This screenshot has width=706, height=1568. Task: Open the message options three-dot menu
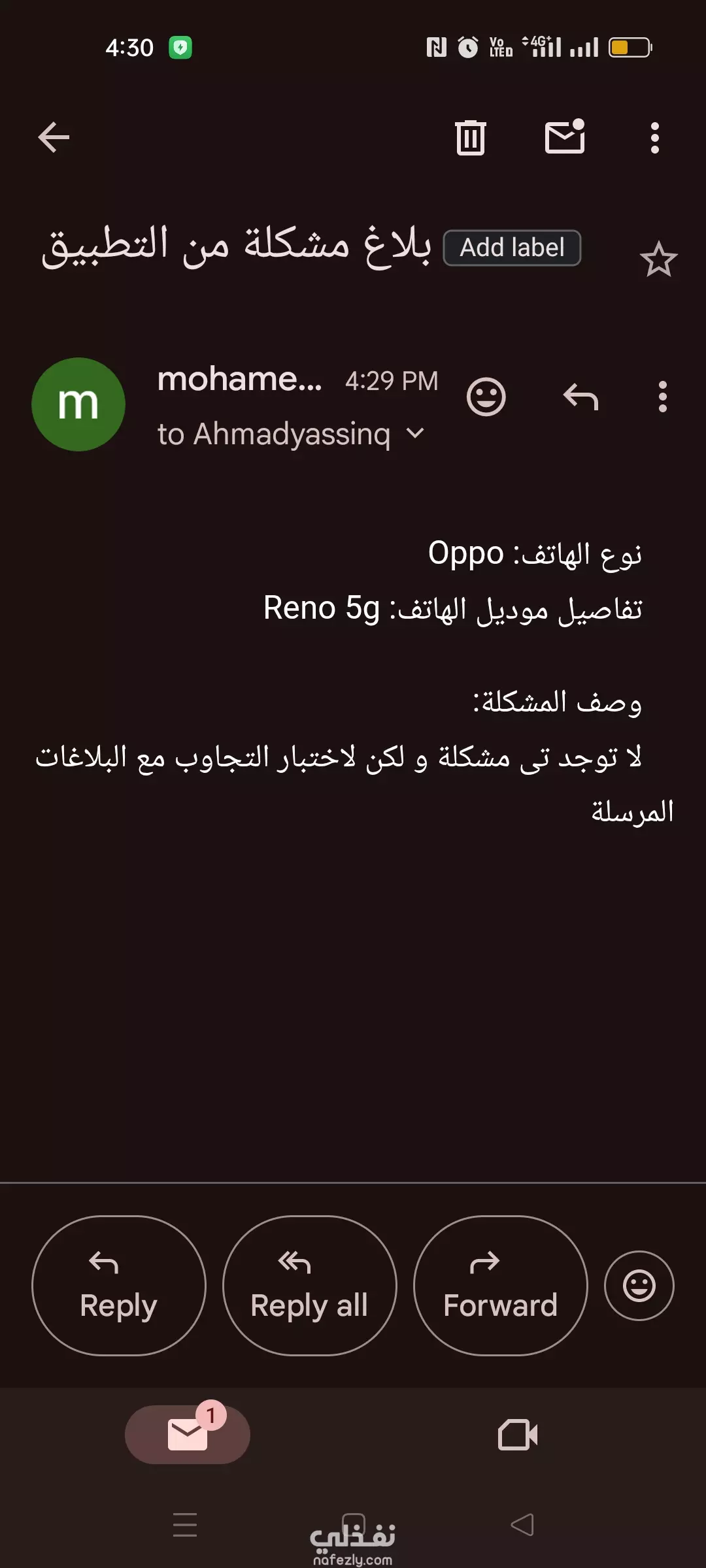pos(663,397)
